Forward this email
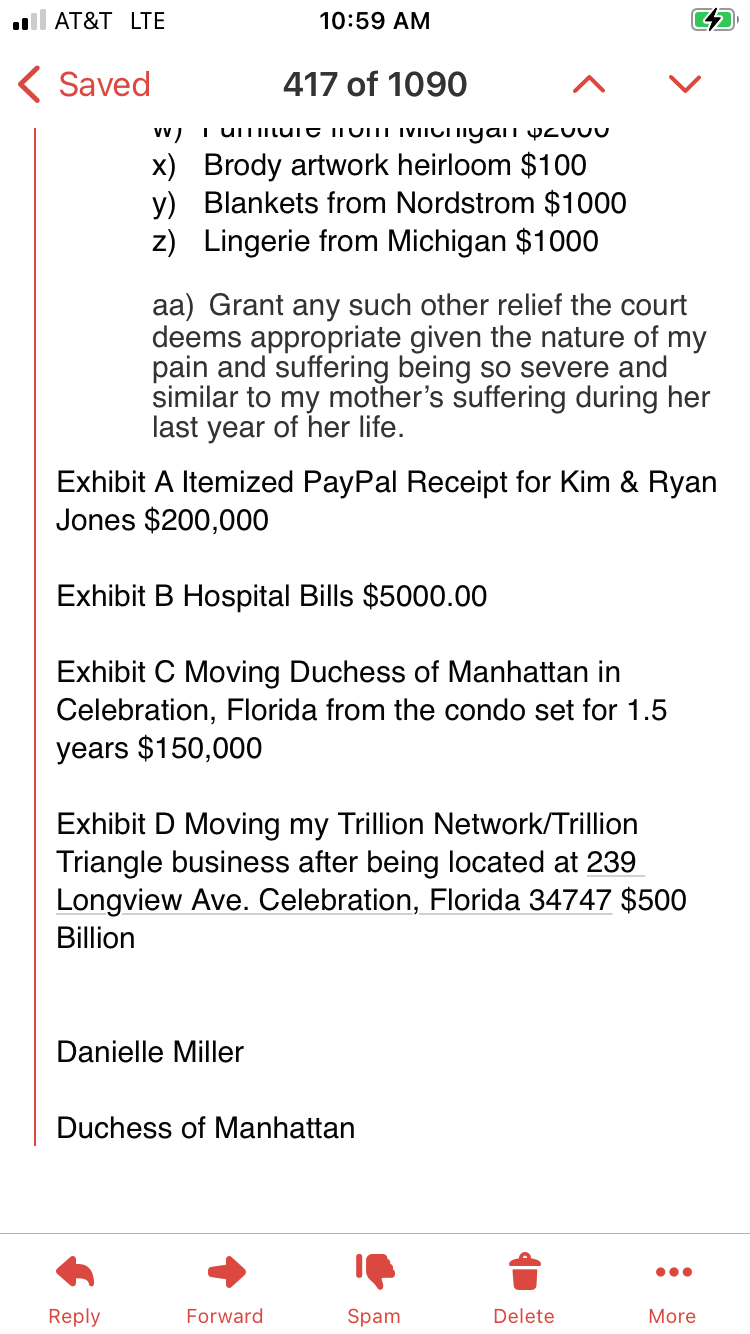 225,1288
